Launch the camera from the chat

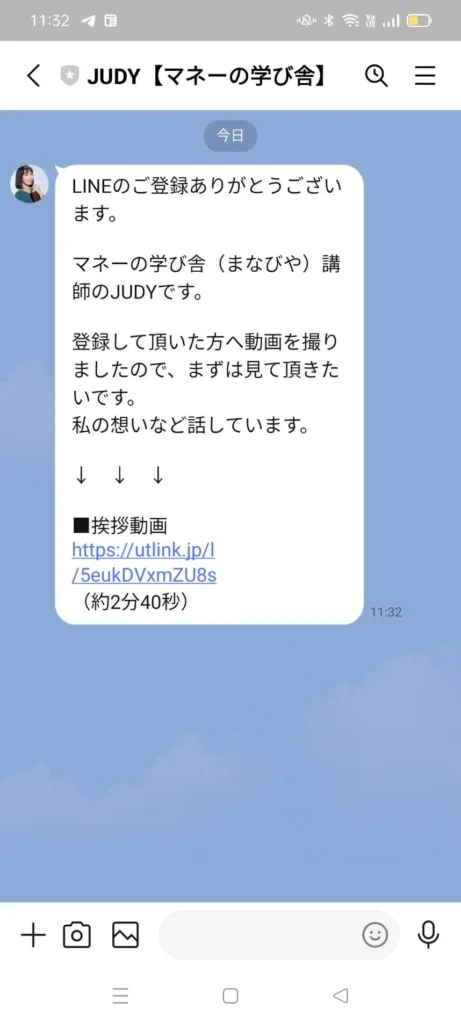[76, 935]
